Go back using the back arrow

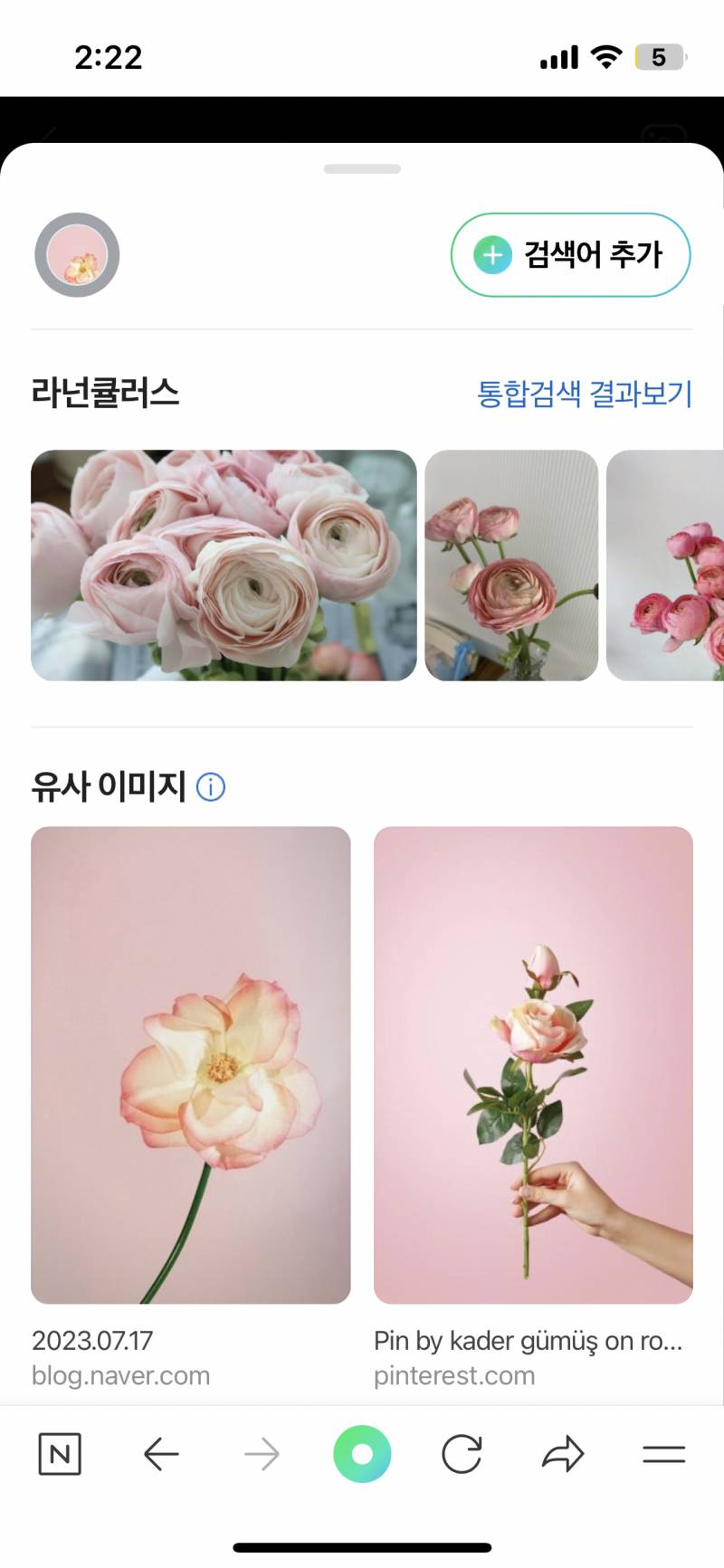pyautogui.click(x=161, y=1454)
